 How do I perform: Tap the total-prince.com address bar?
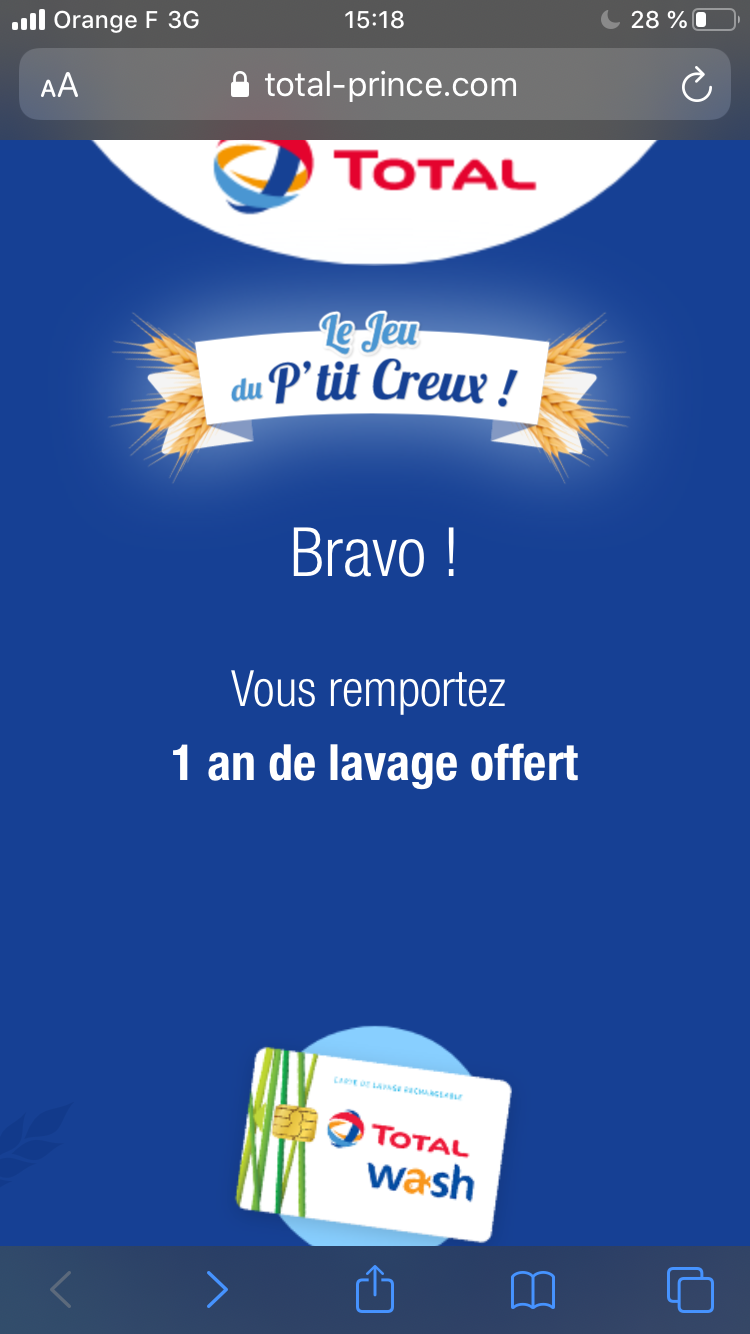(x=374, y=85)
